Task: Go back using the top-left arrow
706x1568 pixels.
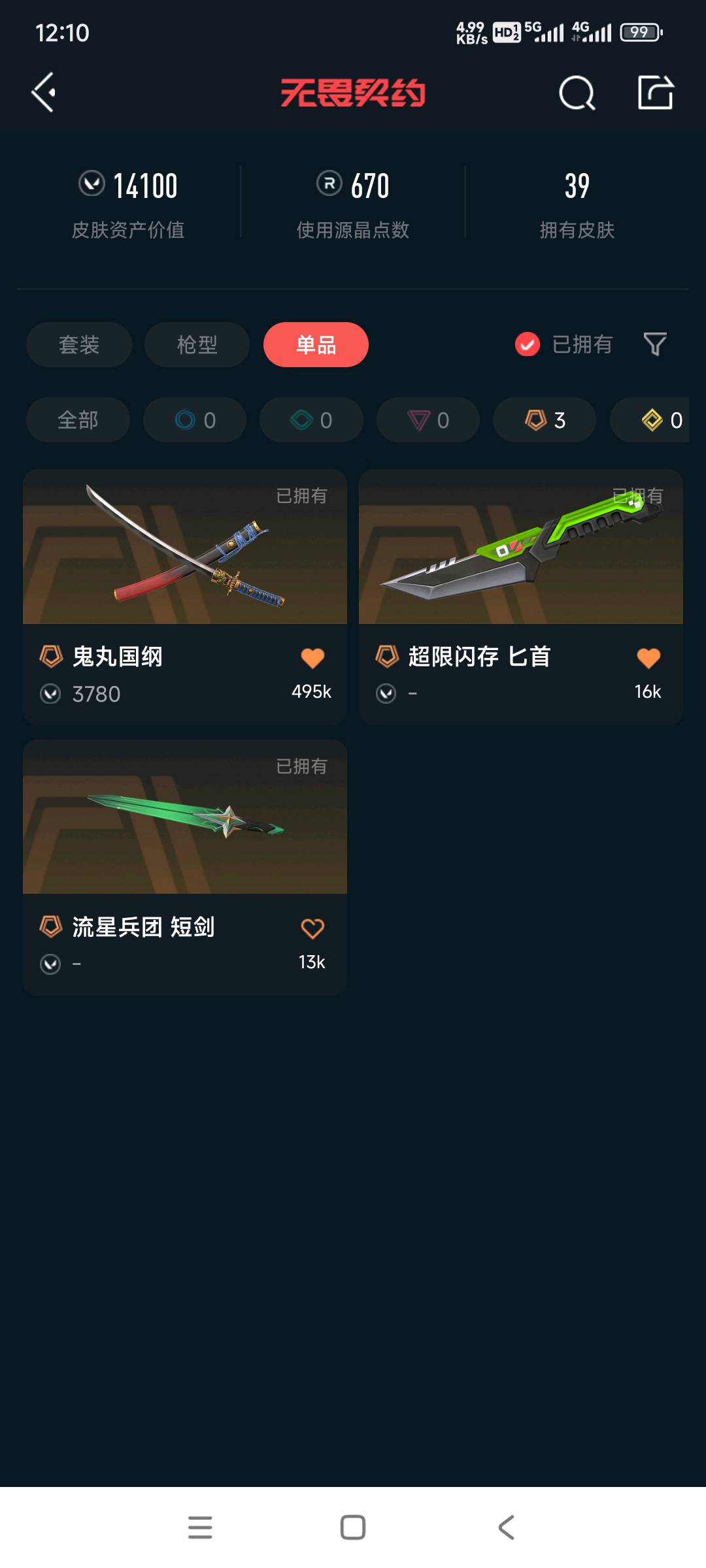Action: coord(44,92)
